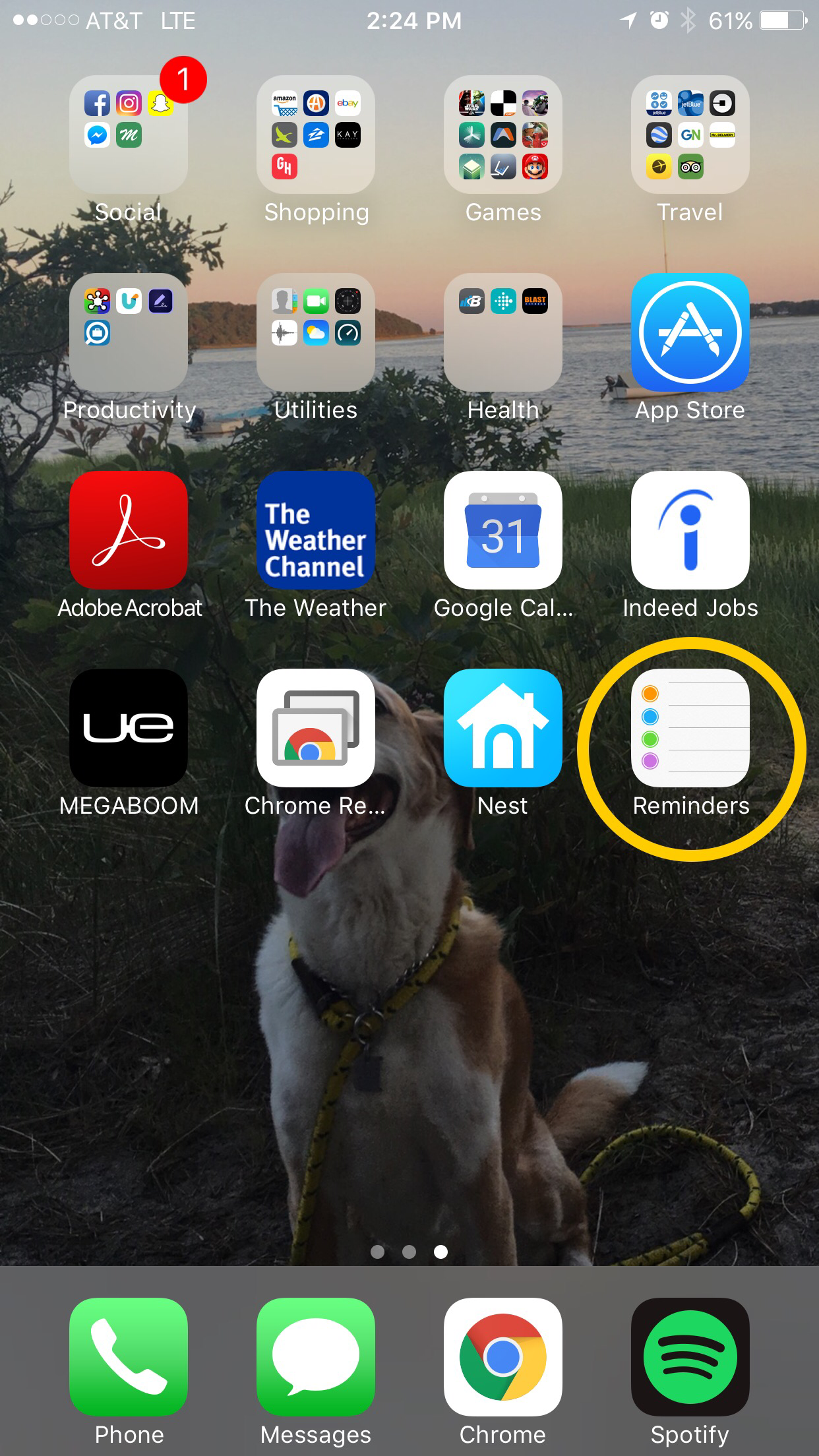Launch Chrome from the dock
Viewport: 819px width, 1456px height.
point(503,1357)
